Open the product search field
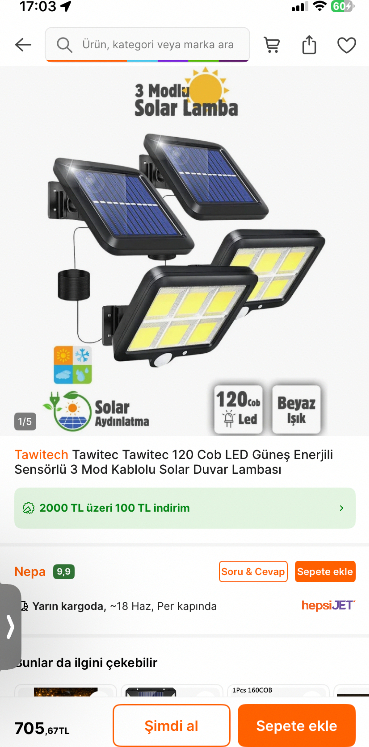Viewport: 369px width, 747px height. pyautogui.click(x=147, y=45)
